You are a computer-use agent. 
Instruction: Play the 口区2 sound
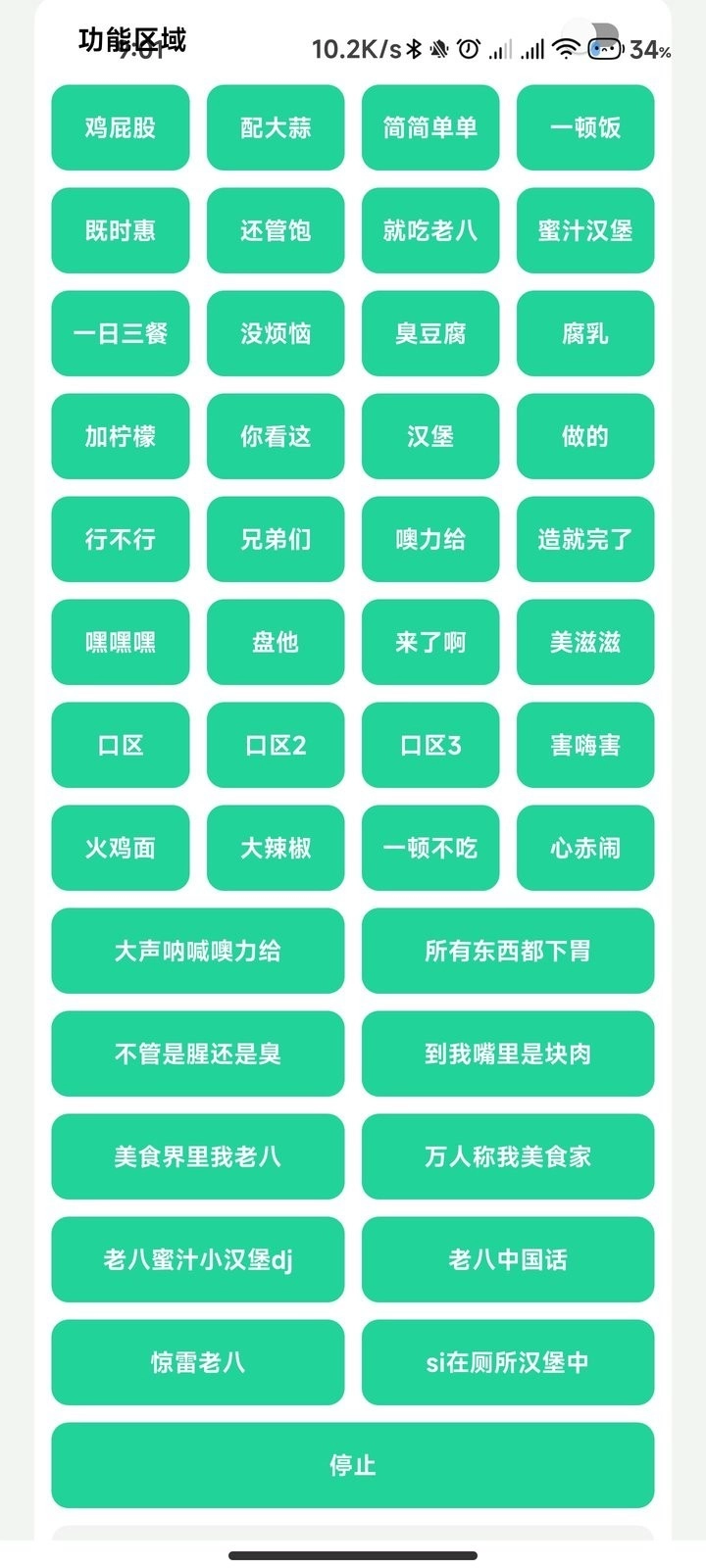[x=275, y=746]
